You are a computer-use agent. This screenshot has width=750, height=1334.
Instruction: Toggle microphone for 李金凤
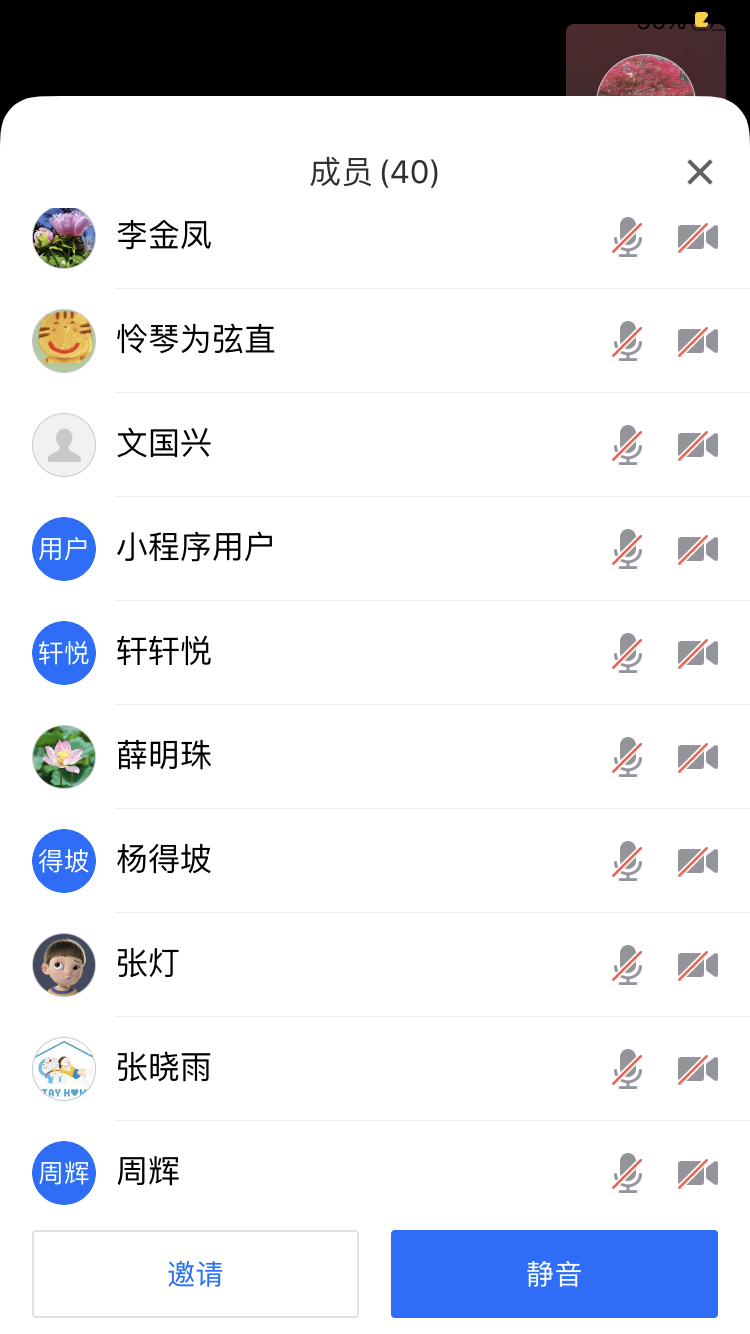point(627,237)
